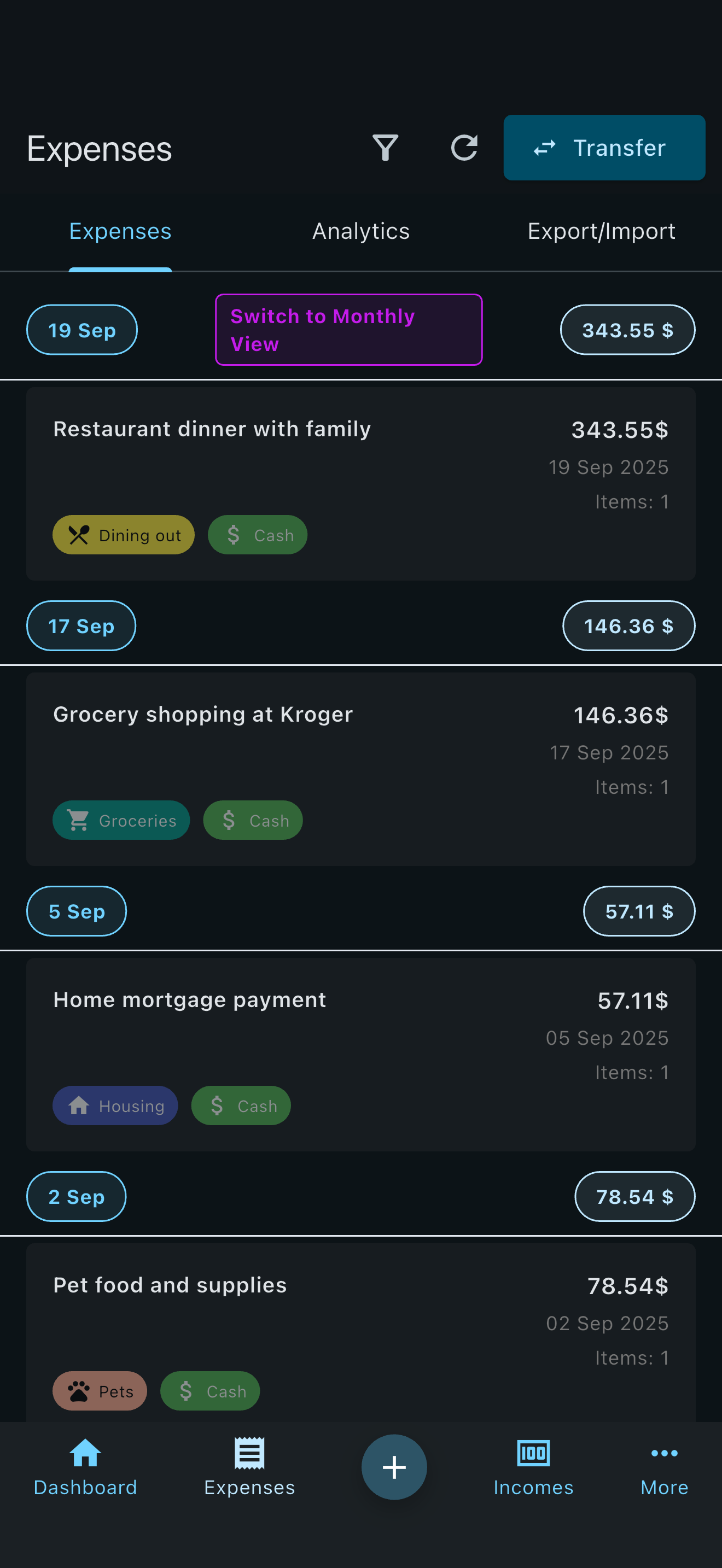Screen dimensions: 722x1568
Task: Expand the 19 Sep date group
Action: pos(81,329)
